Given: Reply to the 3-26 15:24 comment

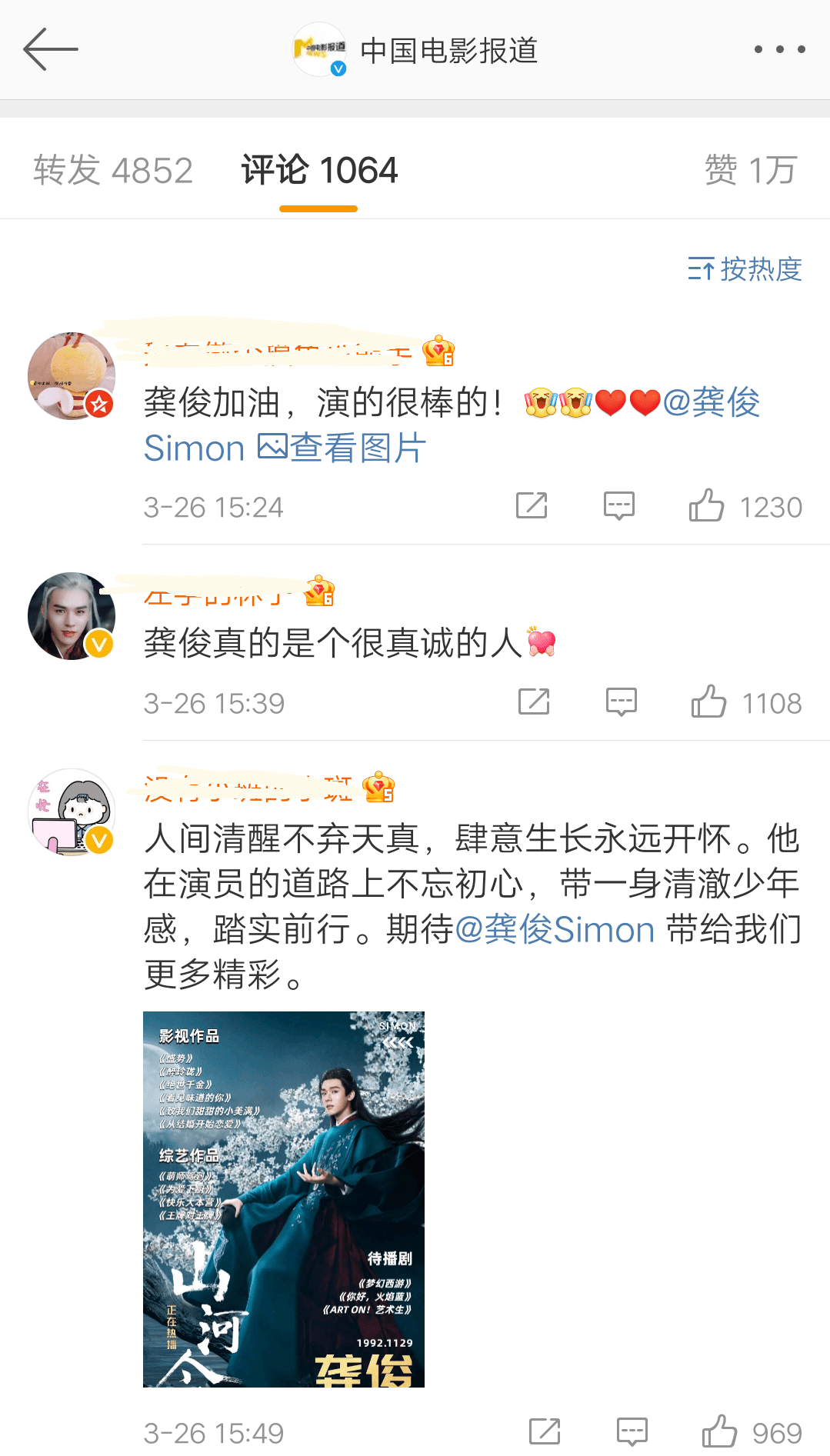Looking at the screenshot, I should coord(619,506).
